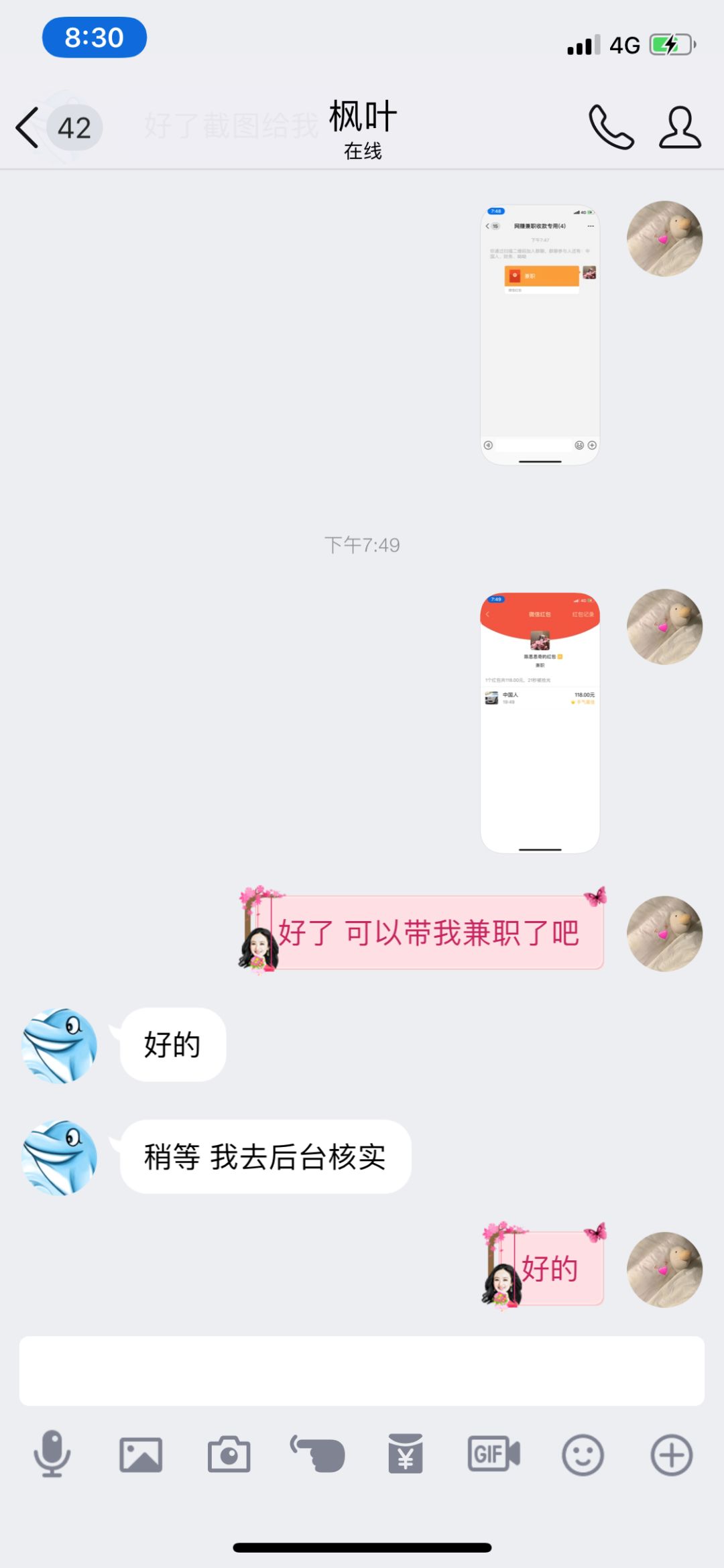Open the photo gallery picker
Viewport: 724px width, 1568px height.
tap(141, 1455)
